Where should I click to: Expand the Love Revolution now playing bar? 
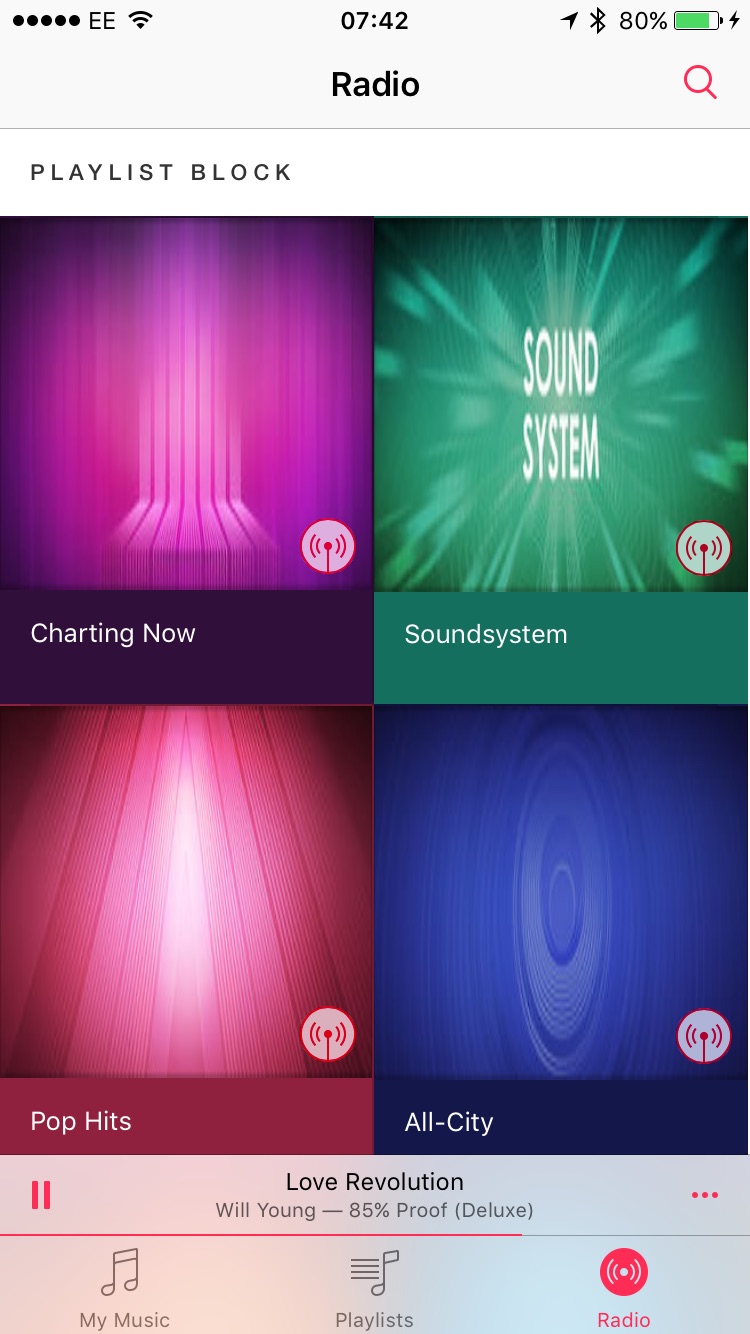coord(374,1195)
